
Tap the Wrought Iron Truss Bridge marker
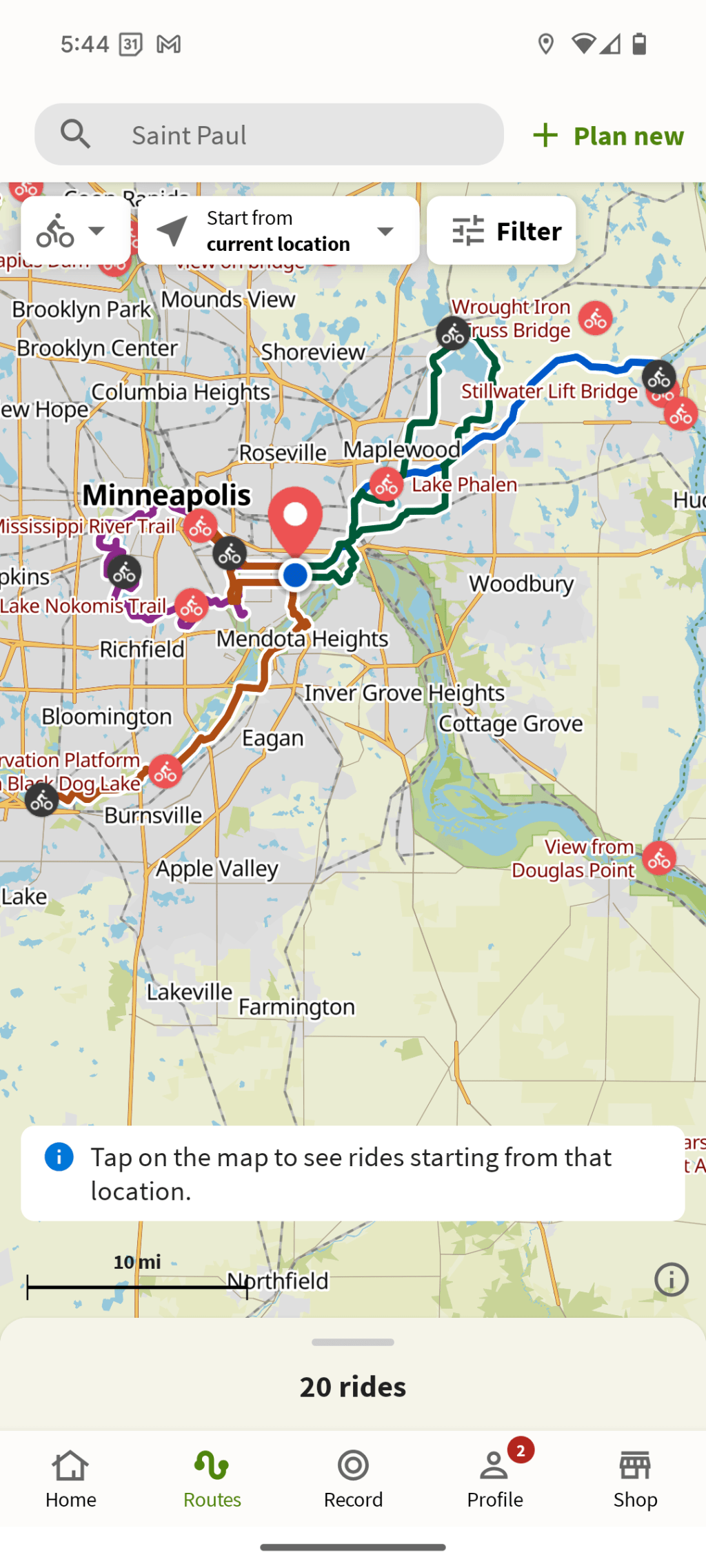(595, 318)
